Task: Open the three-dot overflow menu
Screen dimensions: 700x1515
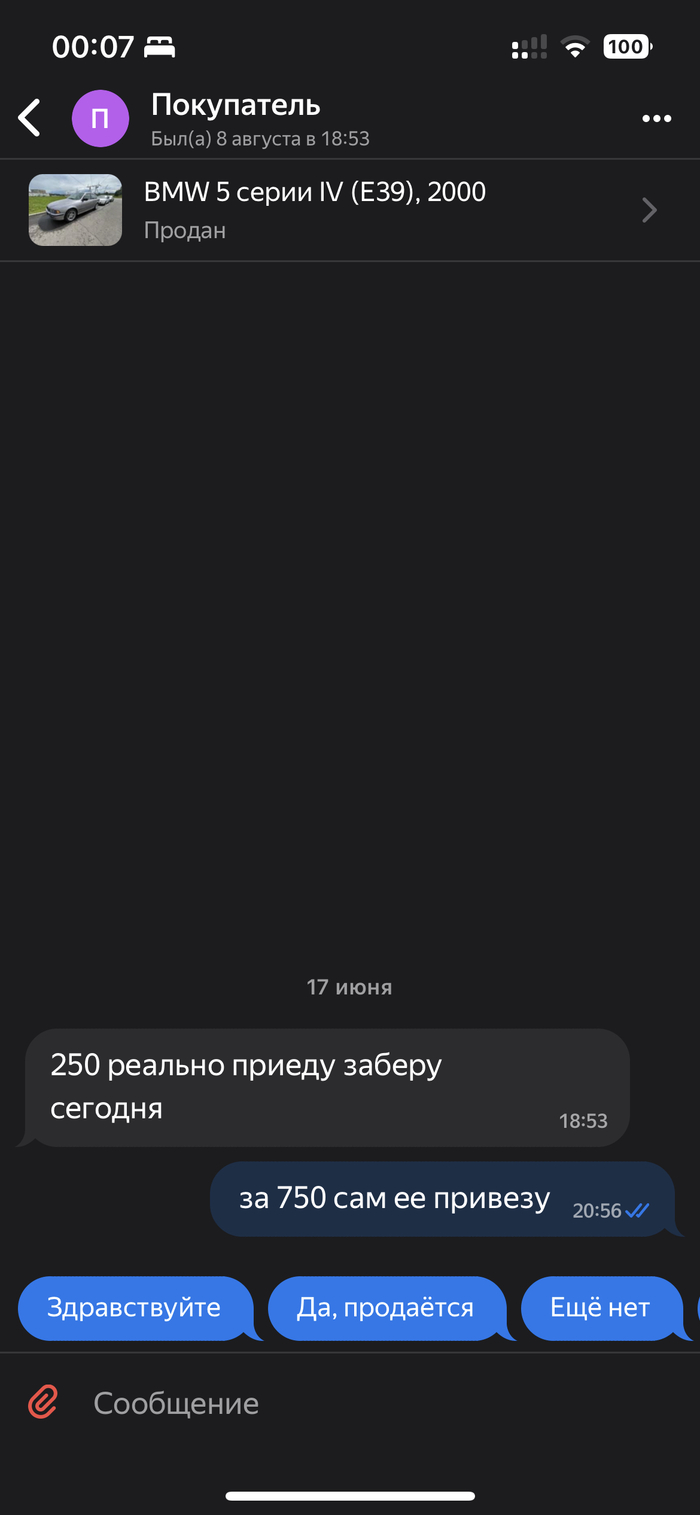Action: point(656,119)
